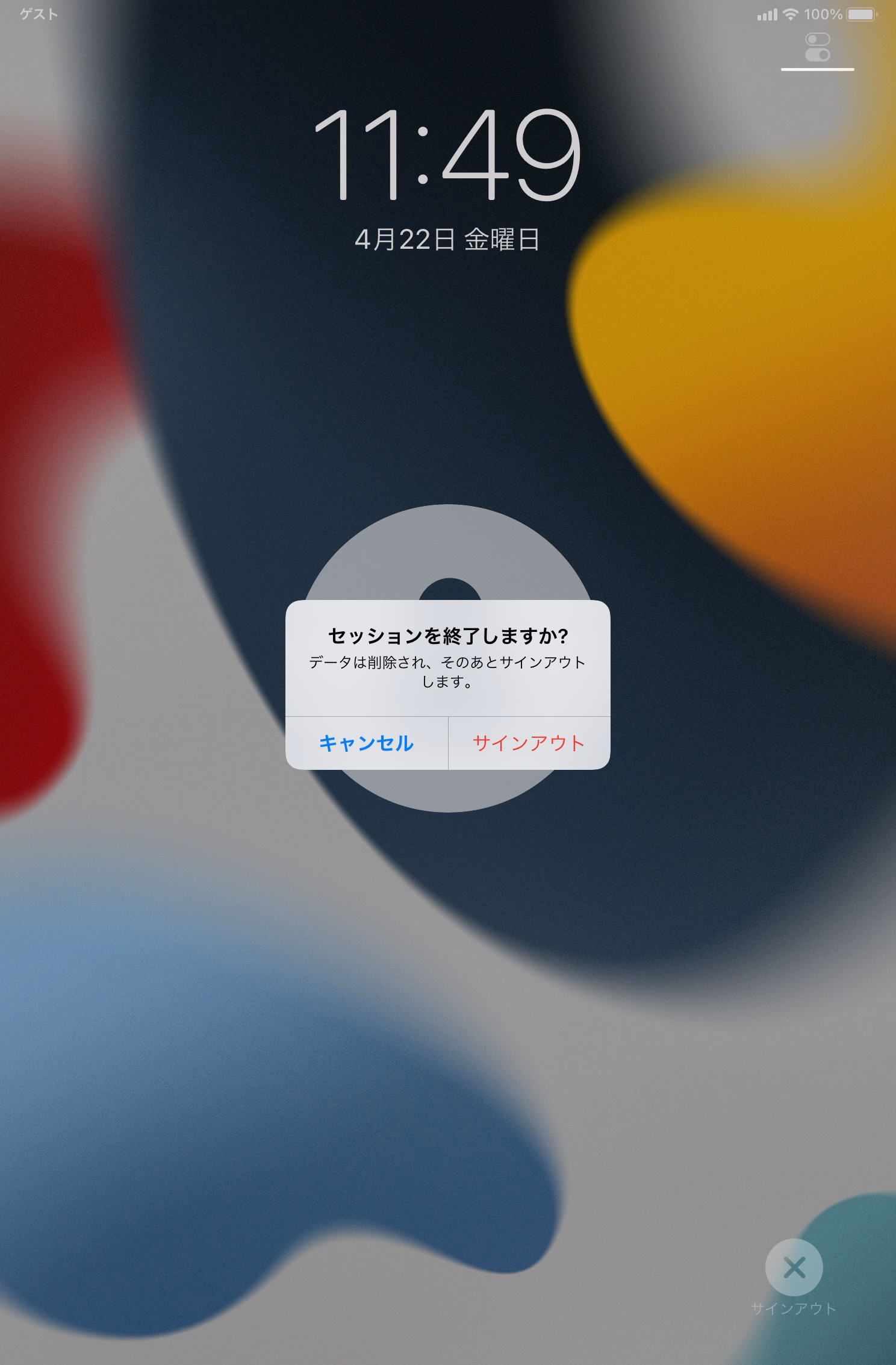This screenshot has width=896, height=1365.
Task: Tap キャンセル to keep the session
Action: 366,743
